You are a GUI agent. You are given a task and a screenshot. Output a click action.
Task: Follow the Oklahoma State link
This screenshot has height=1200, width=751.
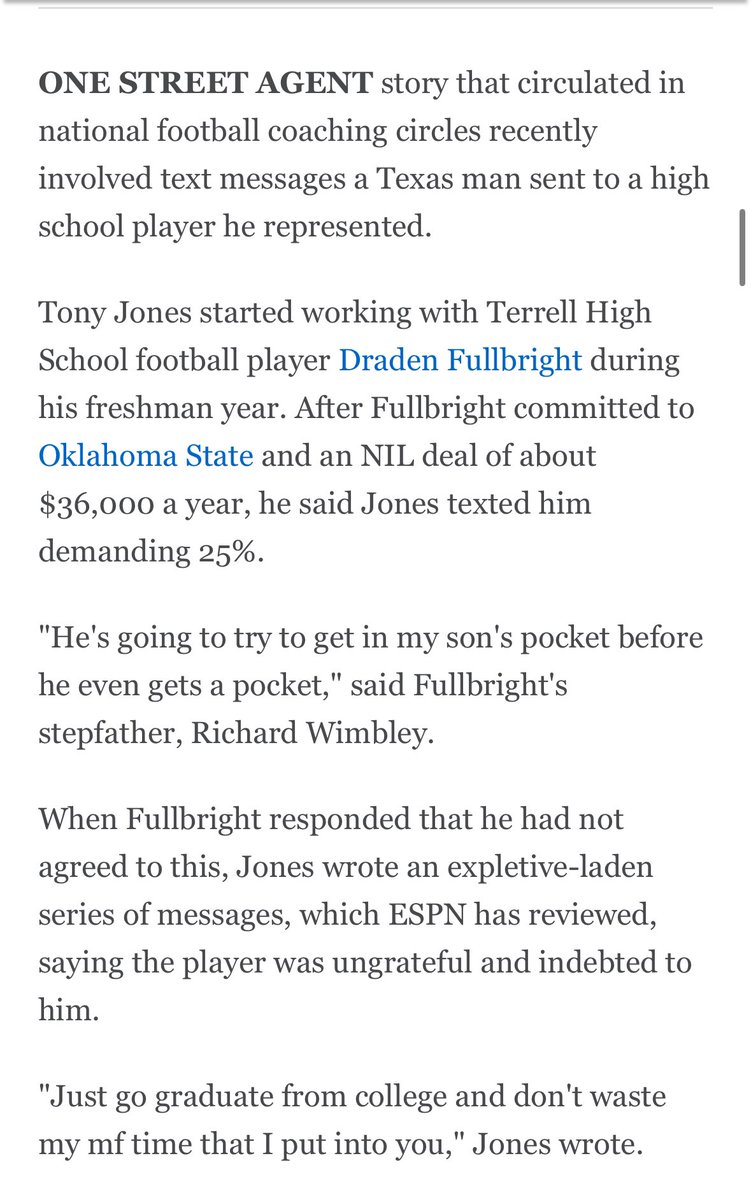(x=146, y=456)
